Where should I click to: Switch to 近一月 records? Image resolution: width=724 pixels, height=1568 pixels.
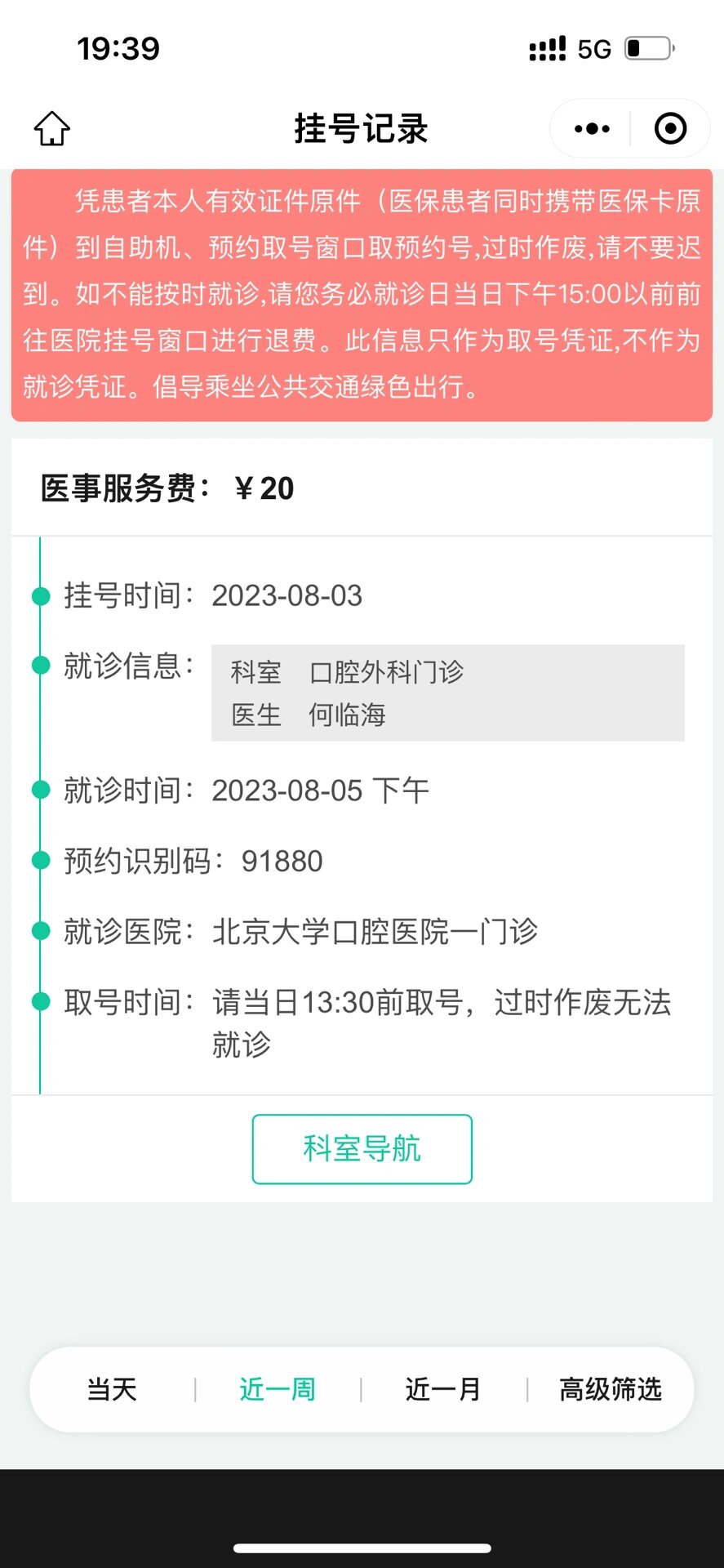pos(443,1389)
